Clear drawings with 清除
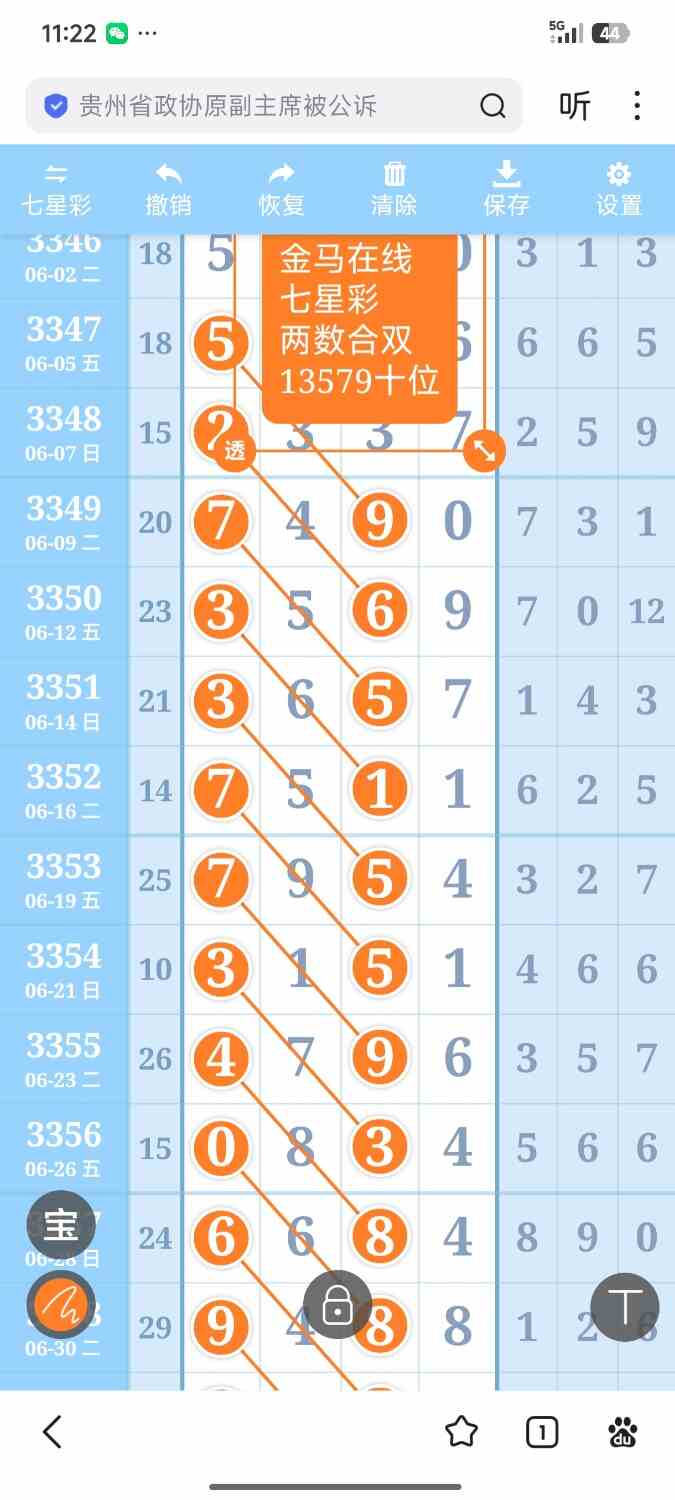Image resolution: width=675 pixels, height=1500 pixels. 394,190
